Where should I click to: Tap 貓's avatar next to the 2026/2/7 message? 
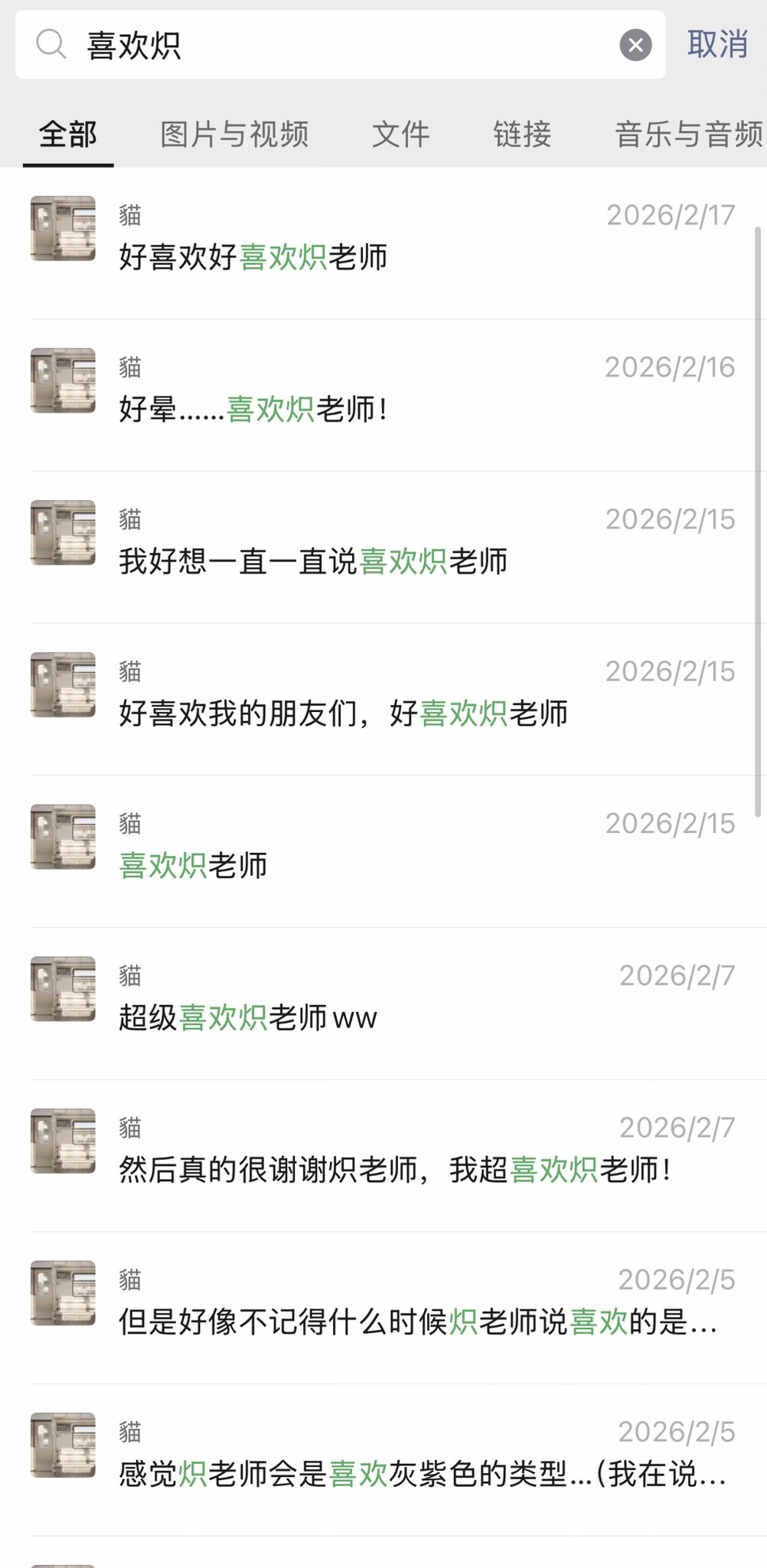tap(64, 989)
